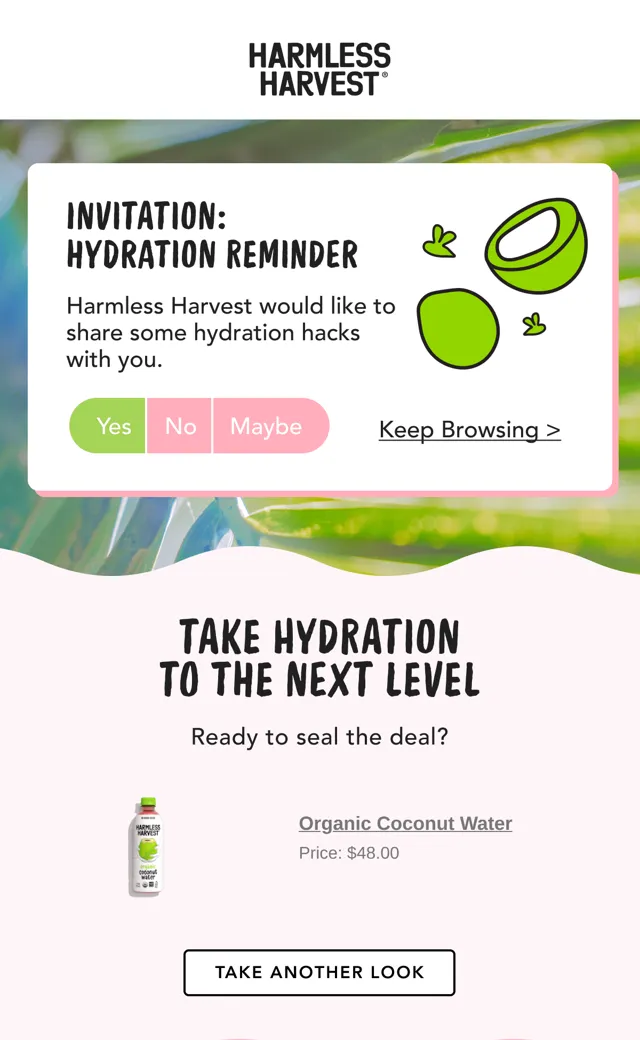Tap the coconut water bottle image

tap(147, 847)
